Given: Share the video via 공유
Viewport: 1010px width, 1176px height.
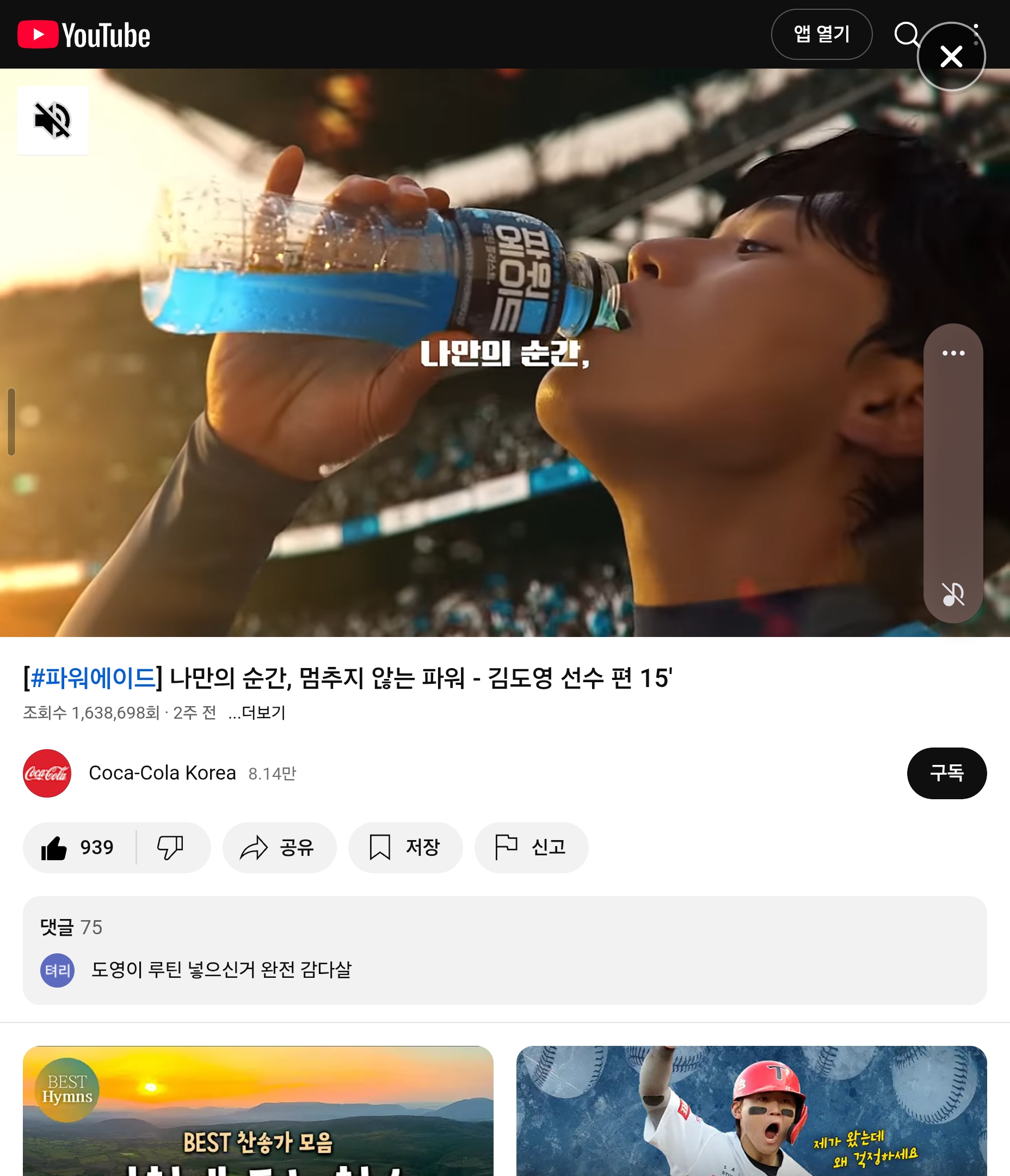Looking at the screenshot, I should click(279, 847).
